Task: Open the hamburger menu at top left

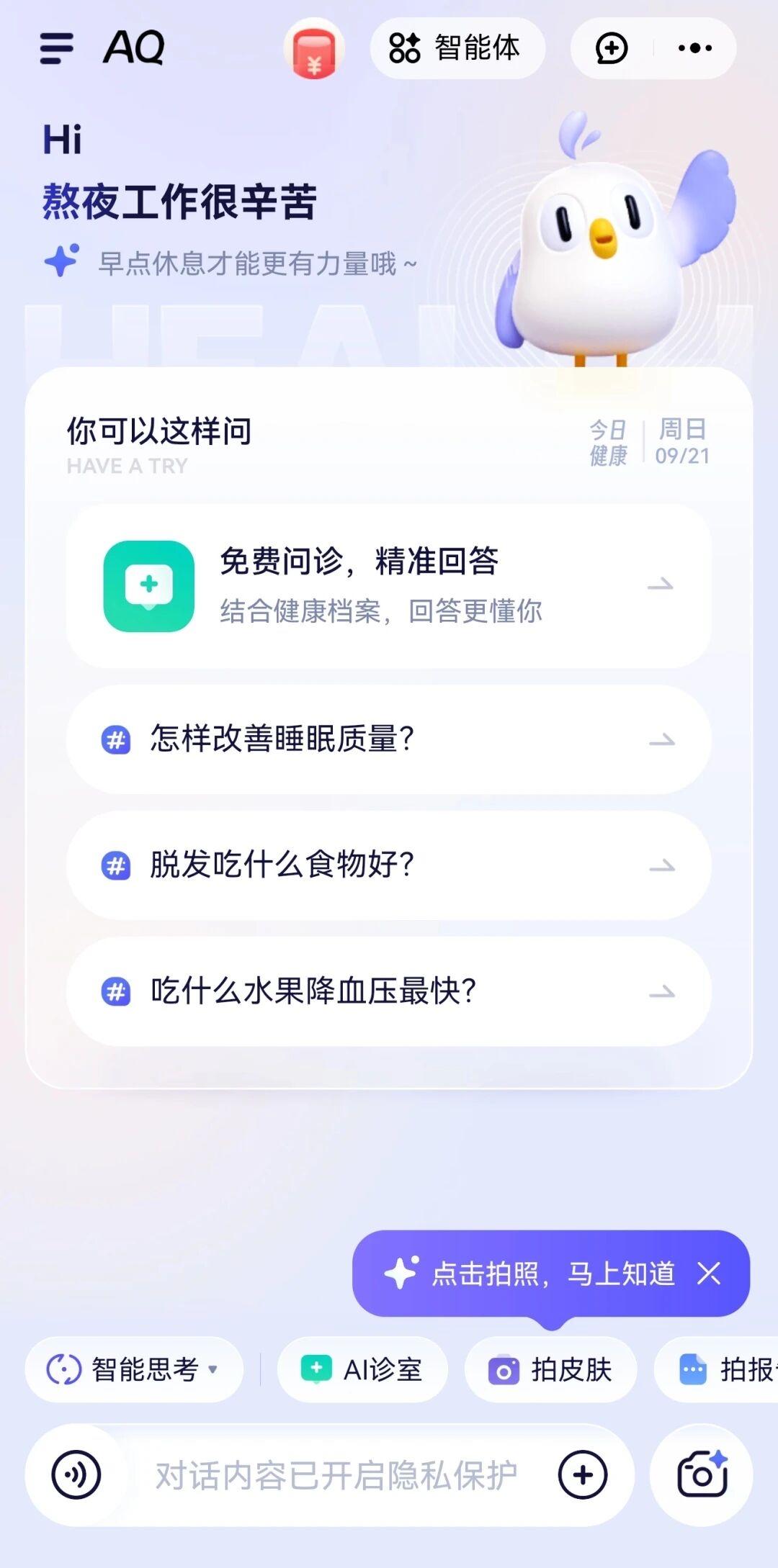Action: [x=58, y=48]
